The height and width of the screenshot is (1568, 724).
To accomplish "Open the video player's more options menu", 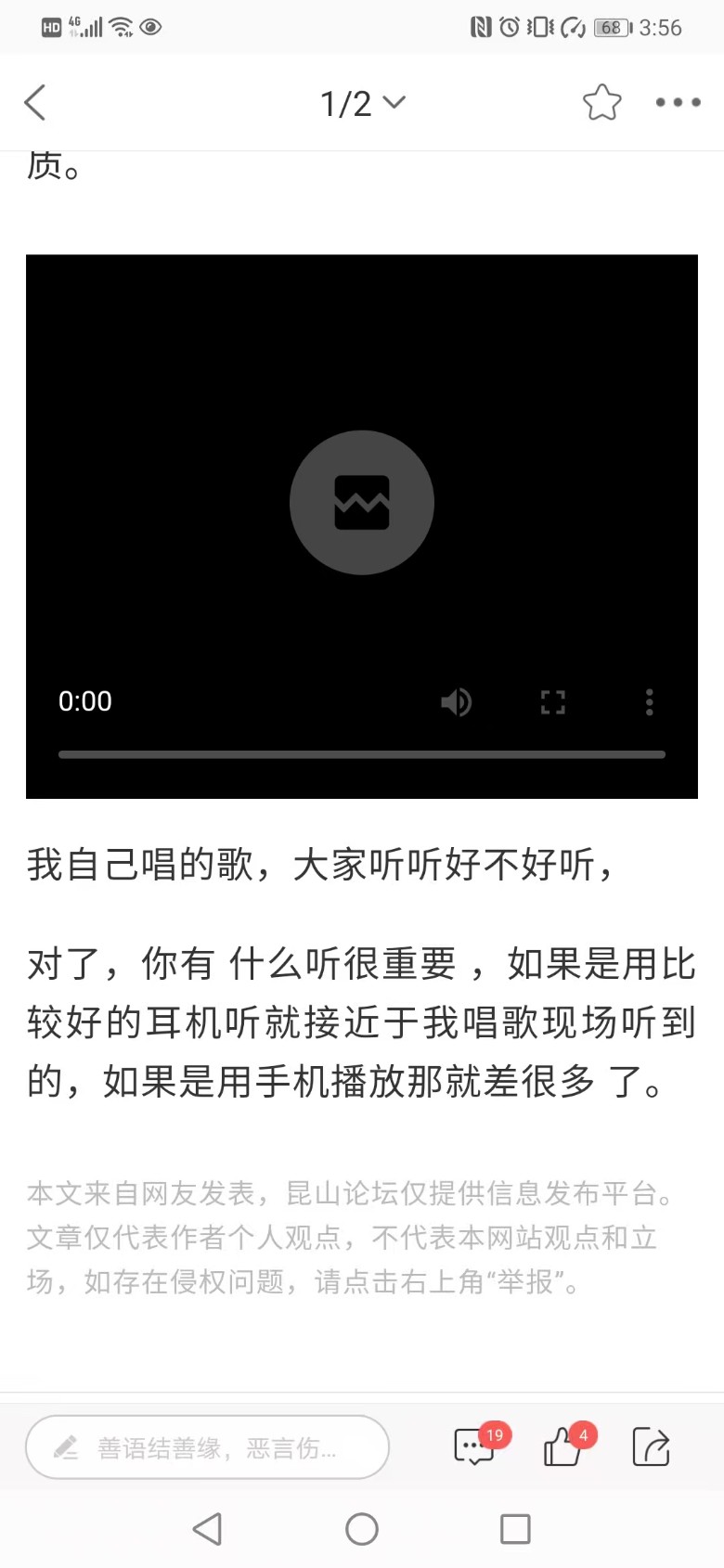I will pyautogui.click(x=649, y=702).
